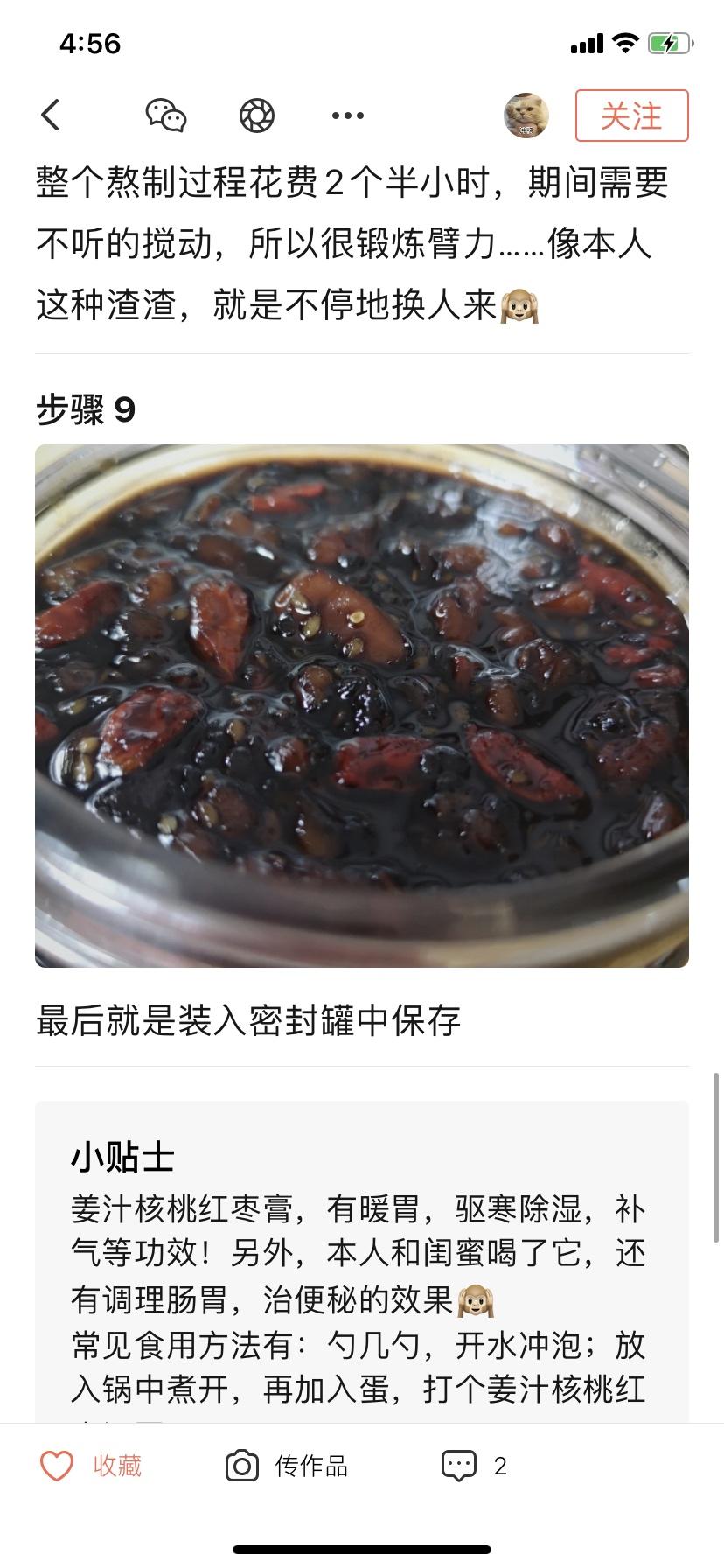Save recipe with 收藏

92,1466
